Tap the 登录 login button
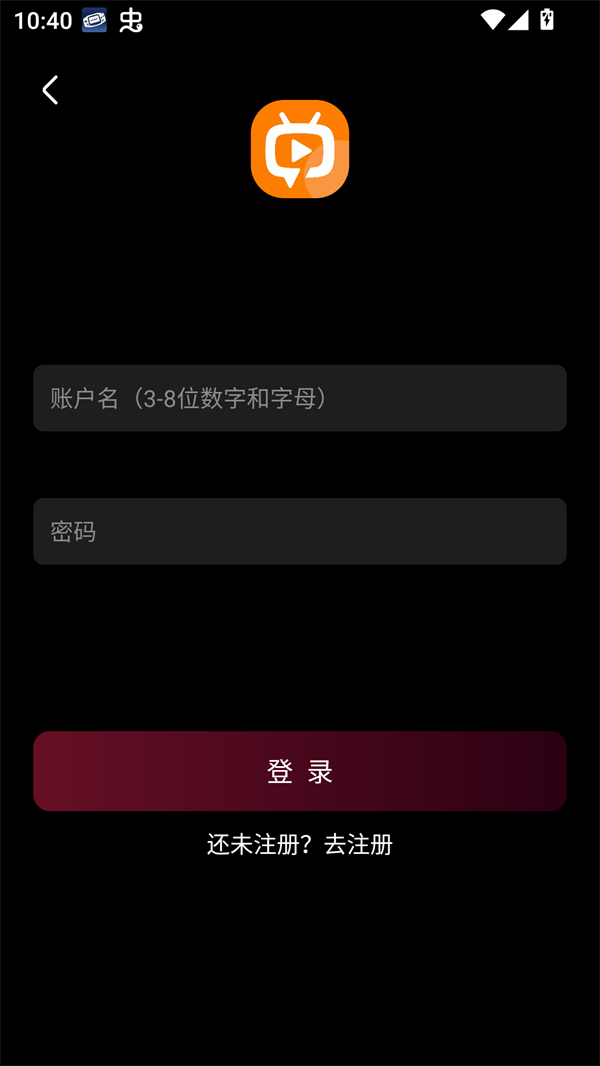 coord(300,771)
